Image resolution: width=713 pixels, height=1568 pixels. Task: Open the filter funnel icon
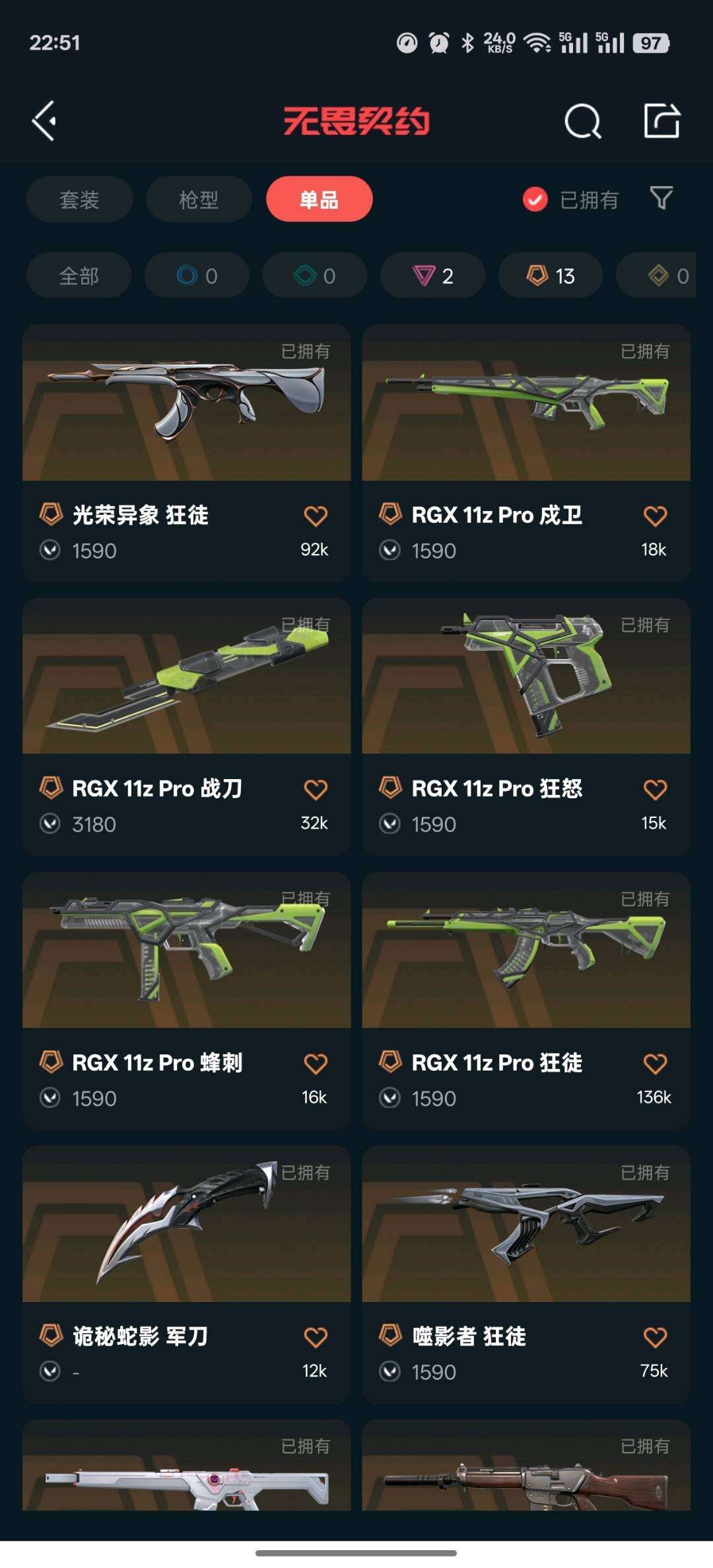pos(662,198)
